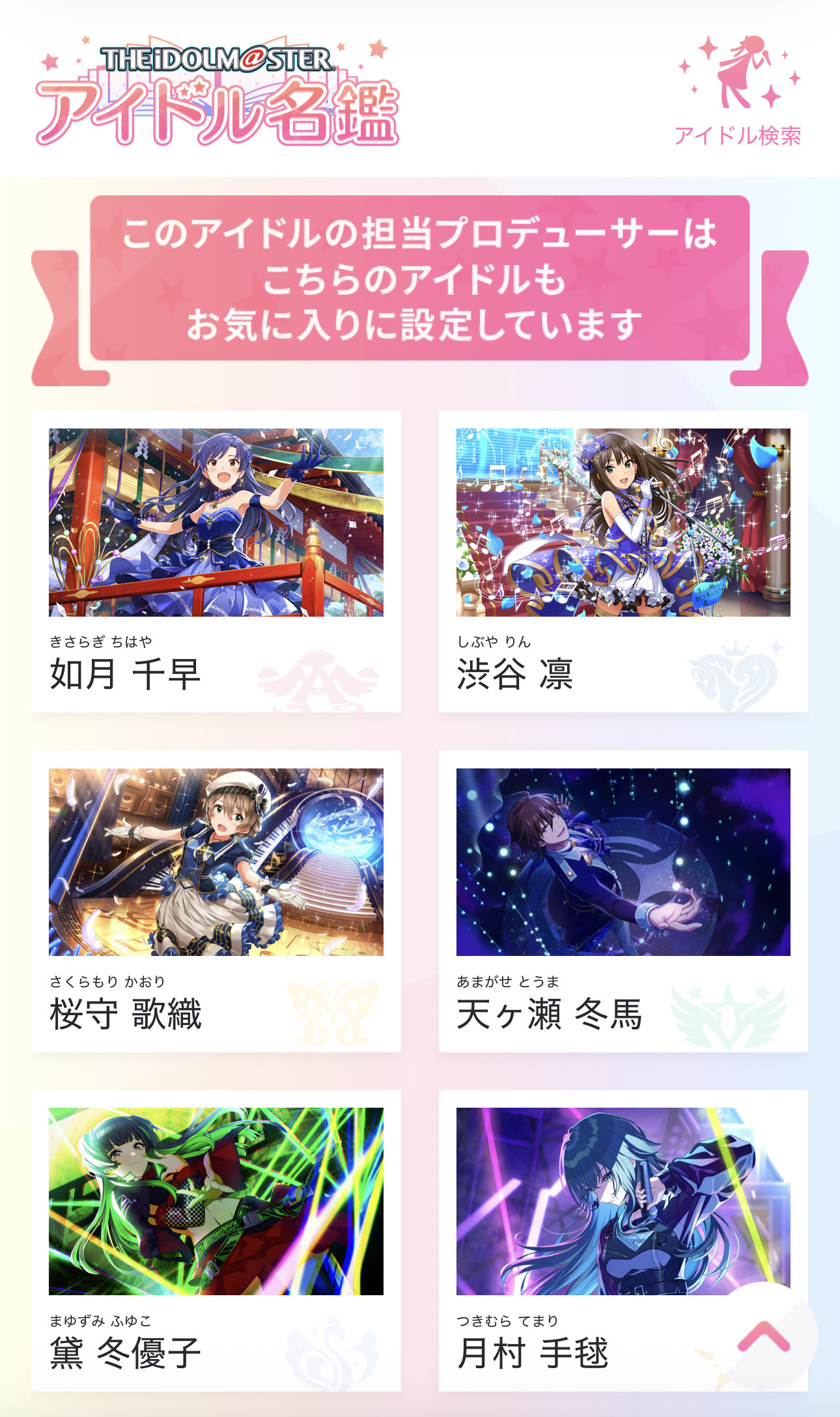
Task: Open アイドル検索 idol search
Action: tap(738, 91)
